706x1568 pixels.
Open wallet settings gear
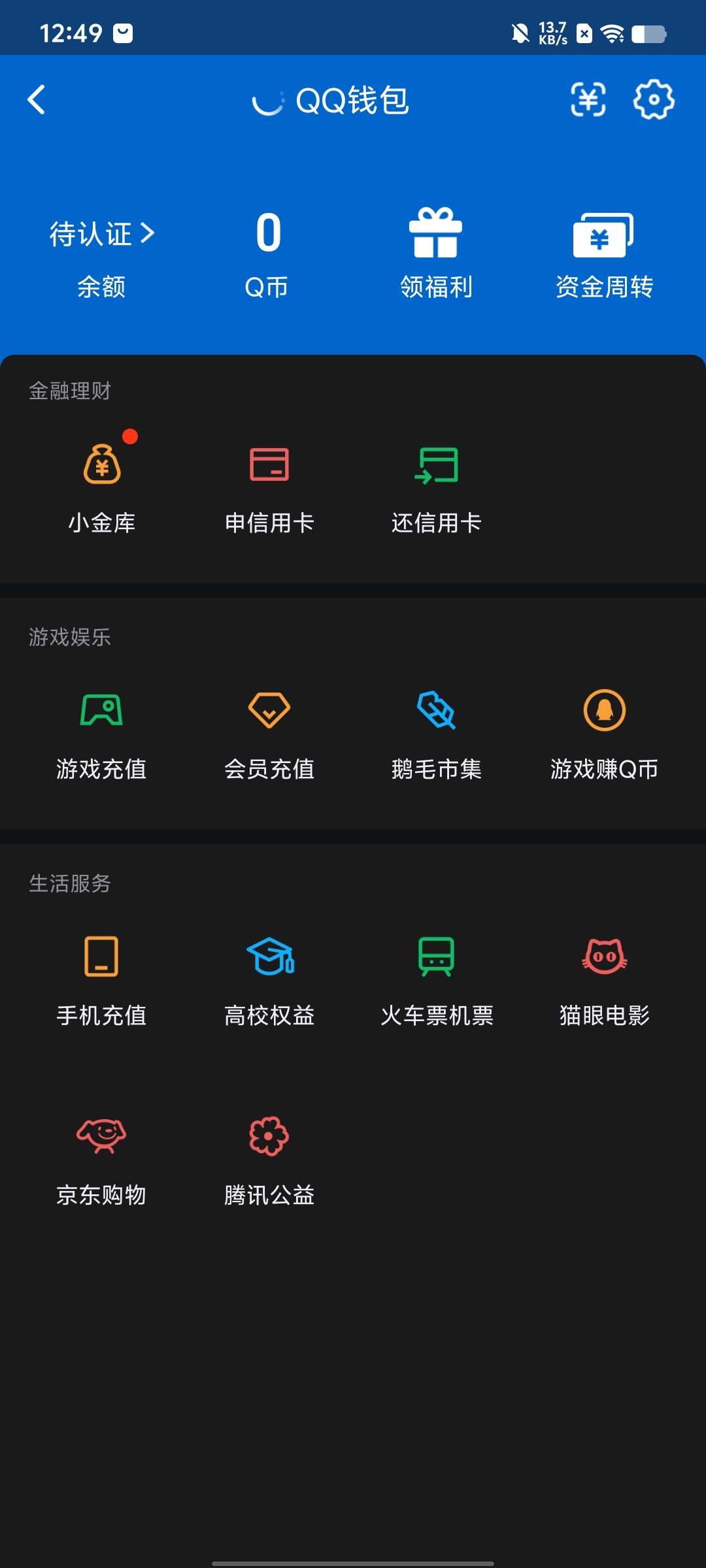pos(654,100)
